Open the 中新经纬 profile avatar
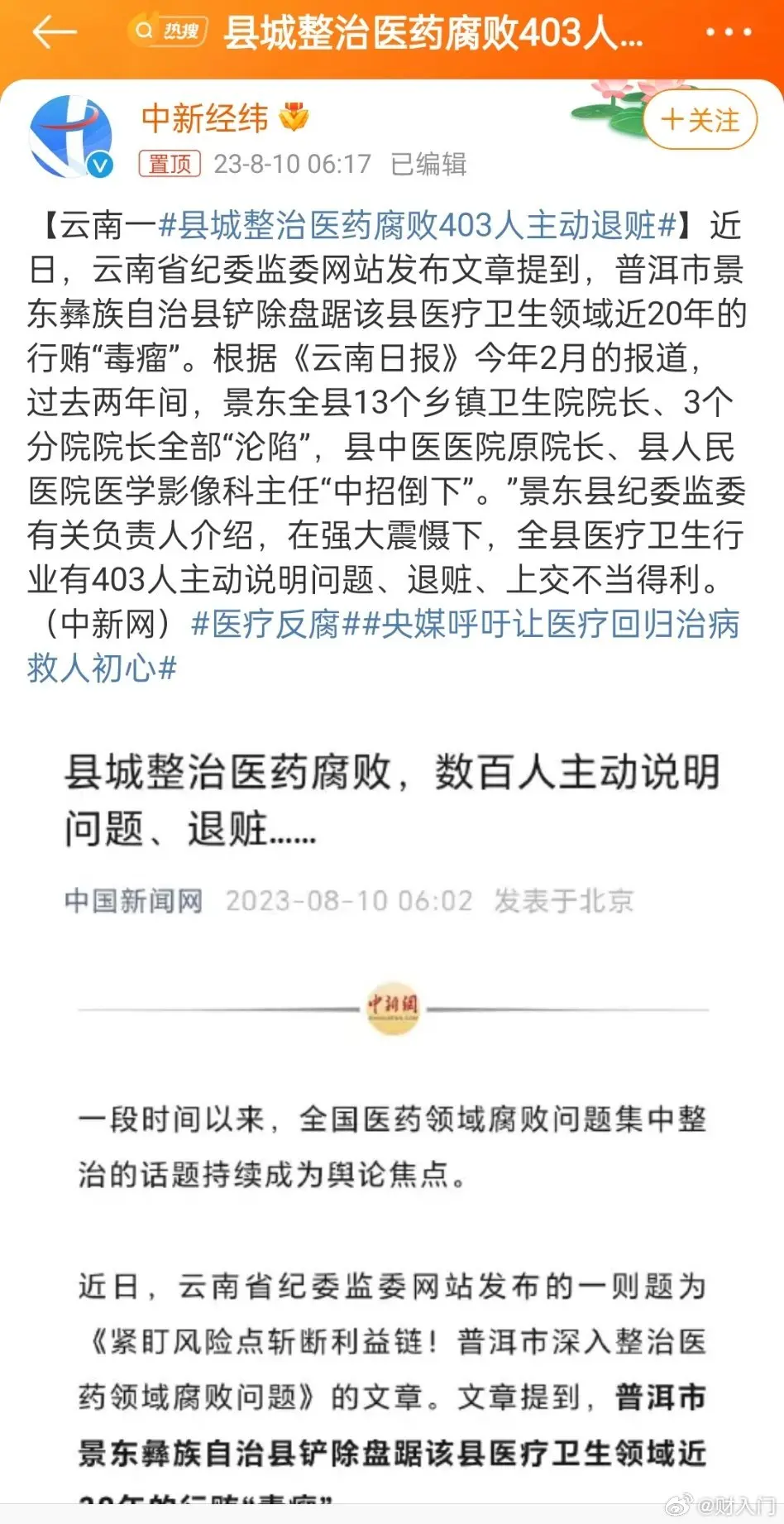The height and width of the screenshot is (1524, 784). pyautogui.click(x=71, y=137)
